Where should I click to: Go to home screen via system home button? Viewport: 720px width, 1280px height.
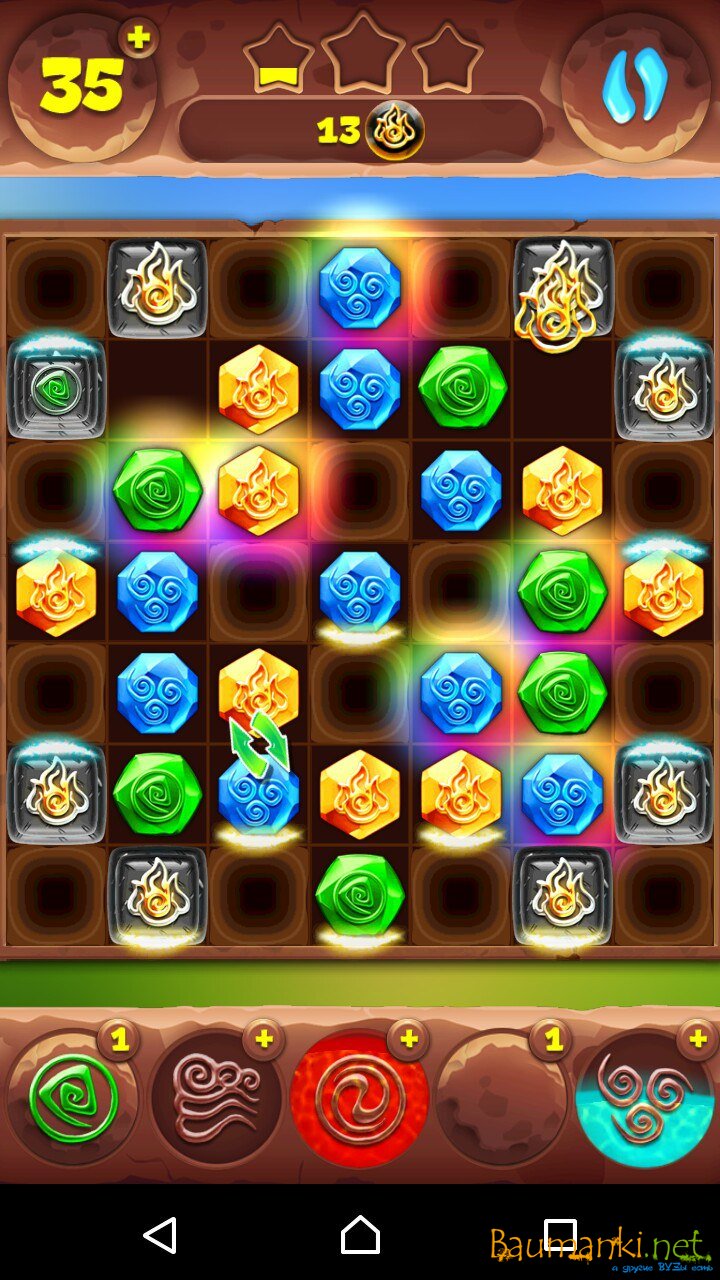point(360,1235)
